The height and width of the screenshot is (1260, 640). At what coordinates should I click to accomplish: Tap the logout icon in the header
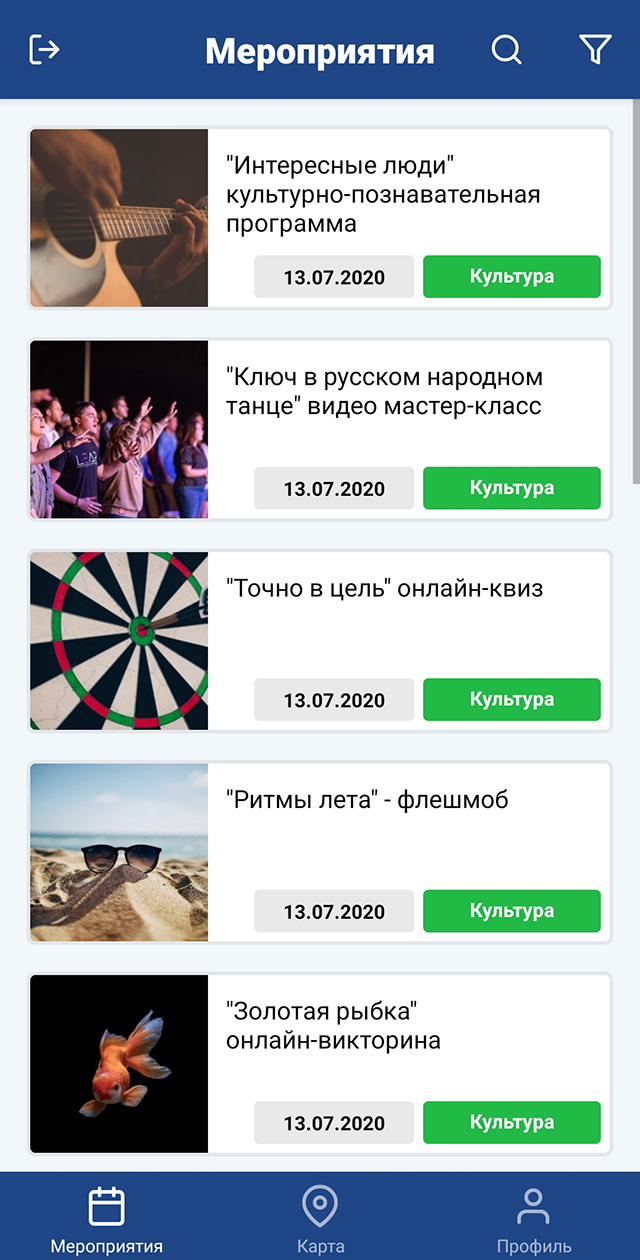click(45, 49)
